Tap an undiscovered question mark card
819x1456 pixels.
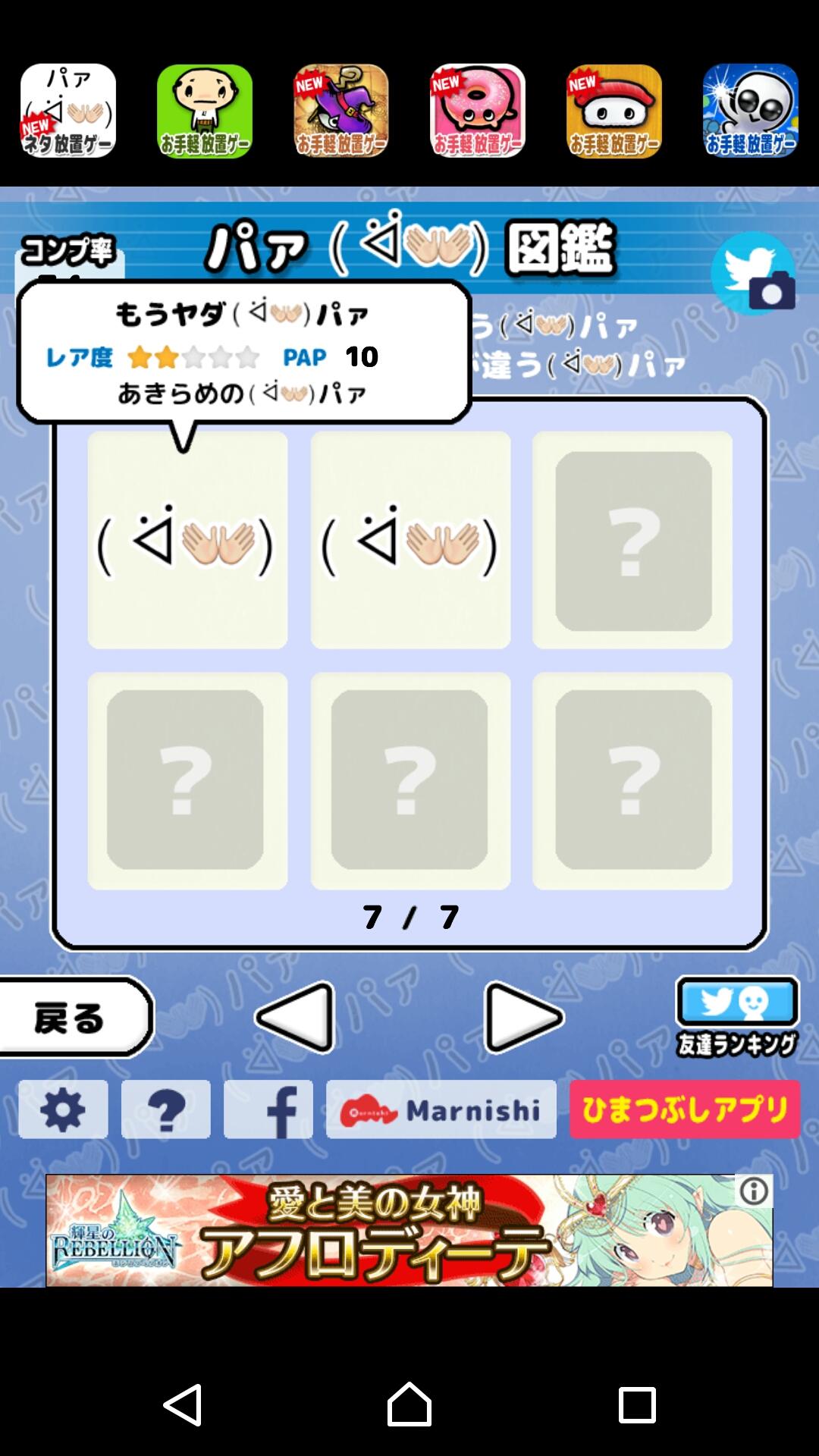pyautogui.click(x=632, y=538)
